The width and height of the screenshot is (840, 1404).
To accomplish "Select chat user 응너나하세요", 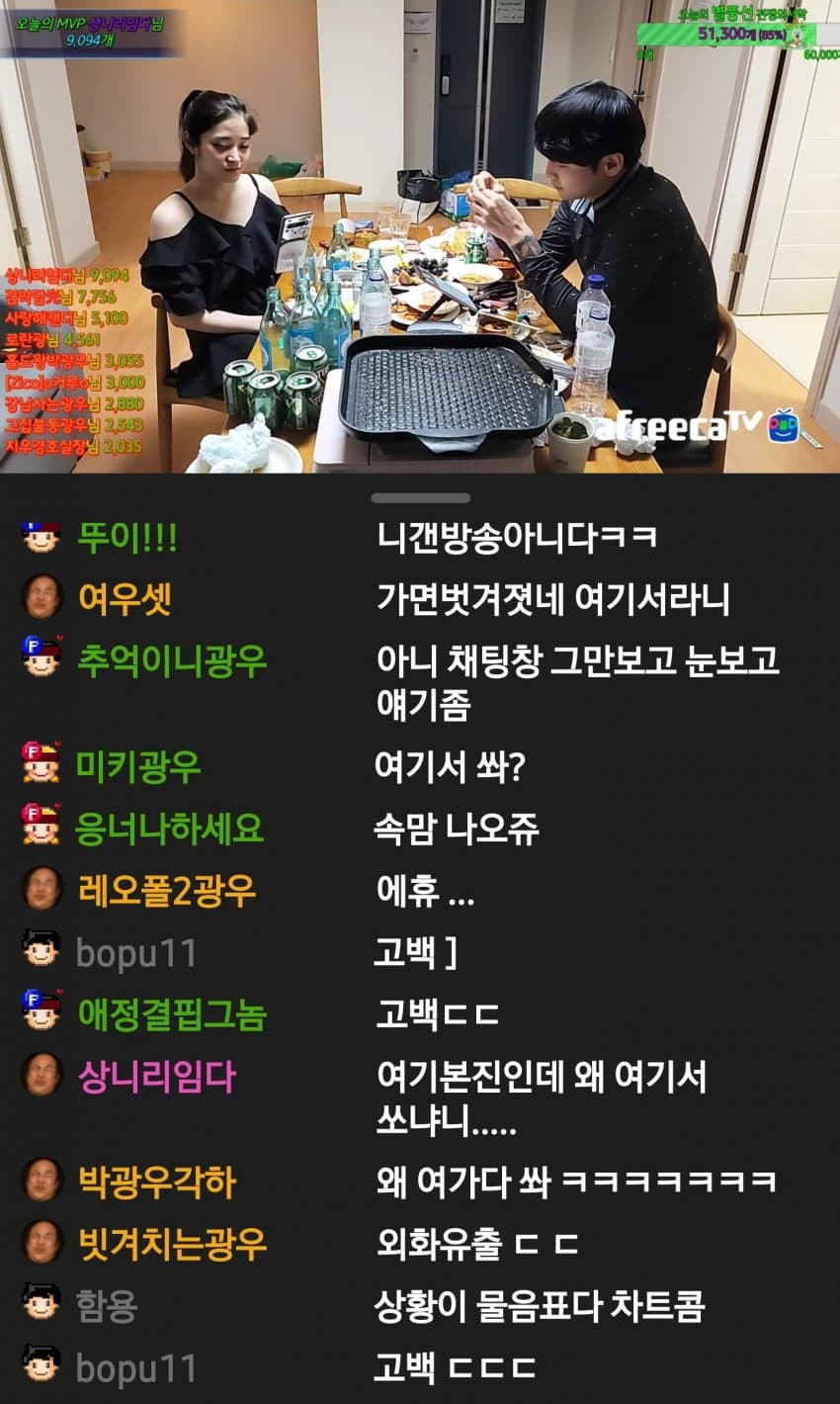I will [169, 828].
